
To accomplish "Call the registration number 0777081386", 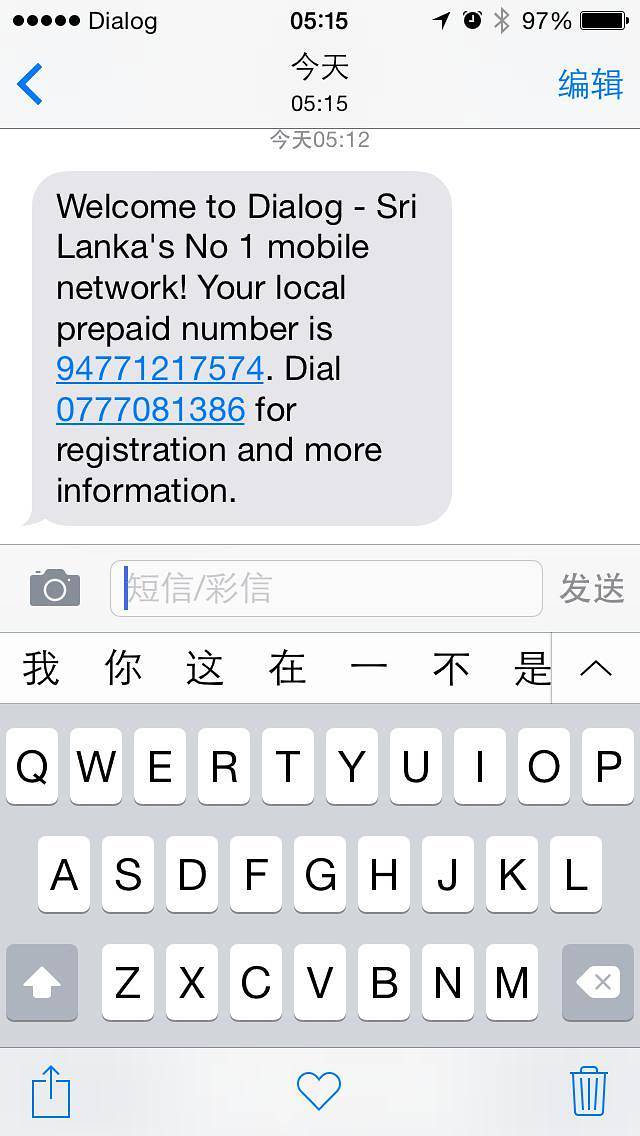I will click(150, 409).
